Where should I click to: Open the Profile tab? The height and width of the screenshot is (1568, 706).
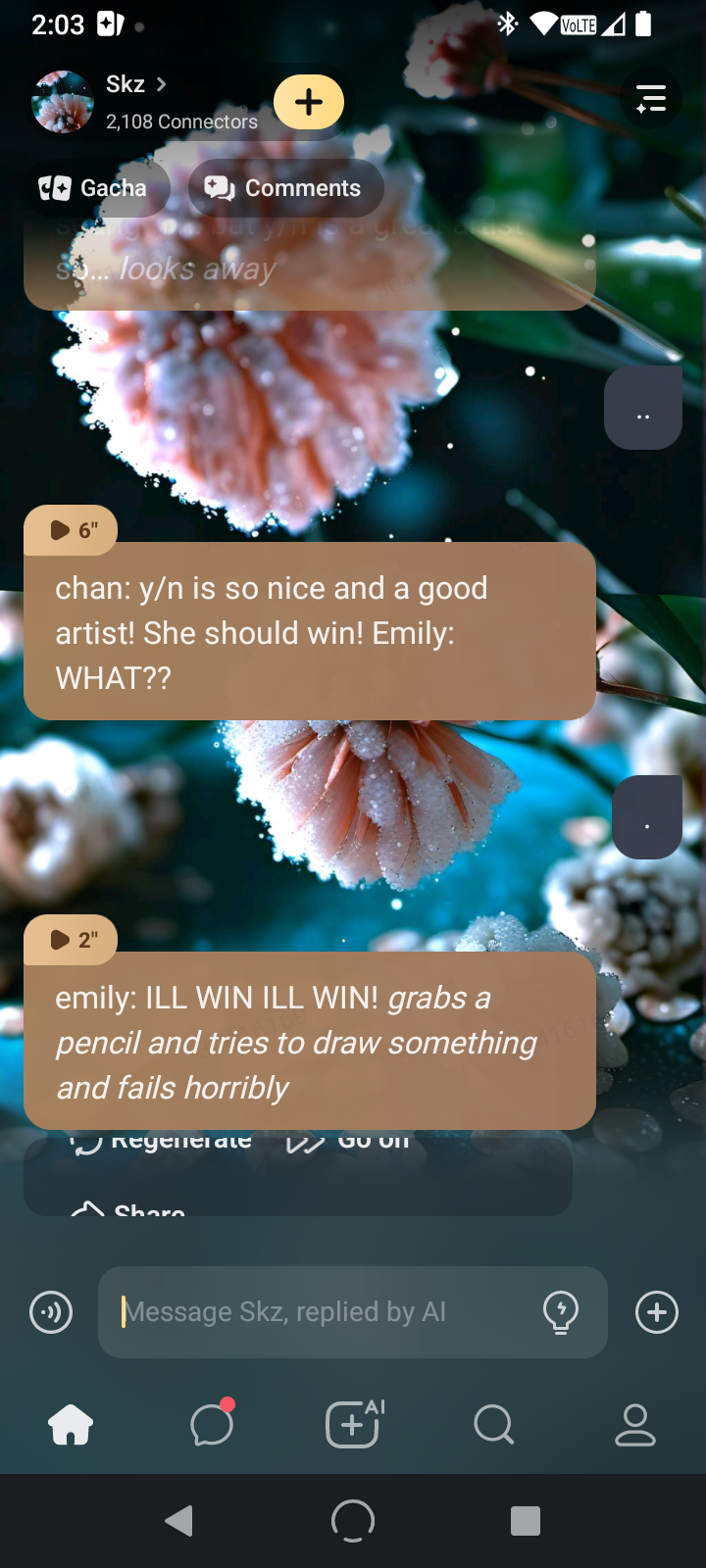point(634,1425)
